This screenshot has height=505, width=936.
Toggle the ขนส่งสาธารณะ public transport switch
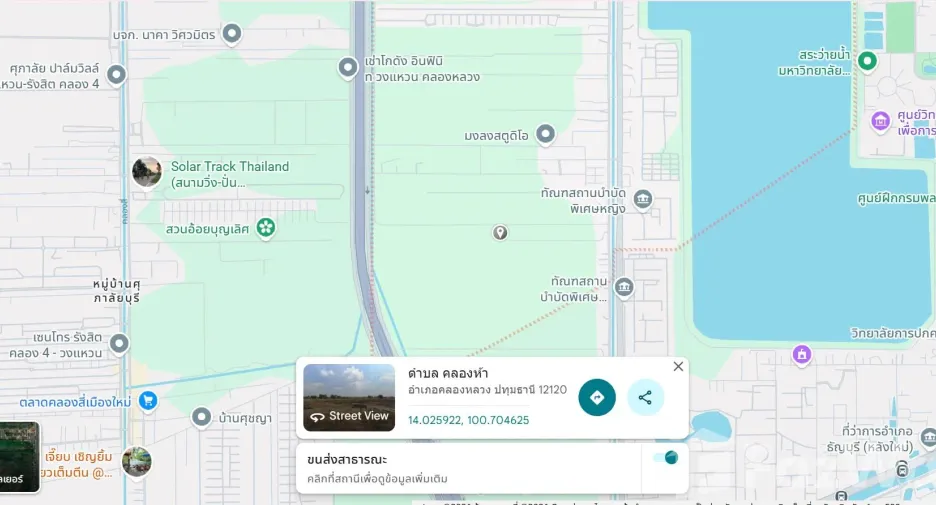click(x=666, y=458)
